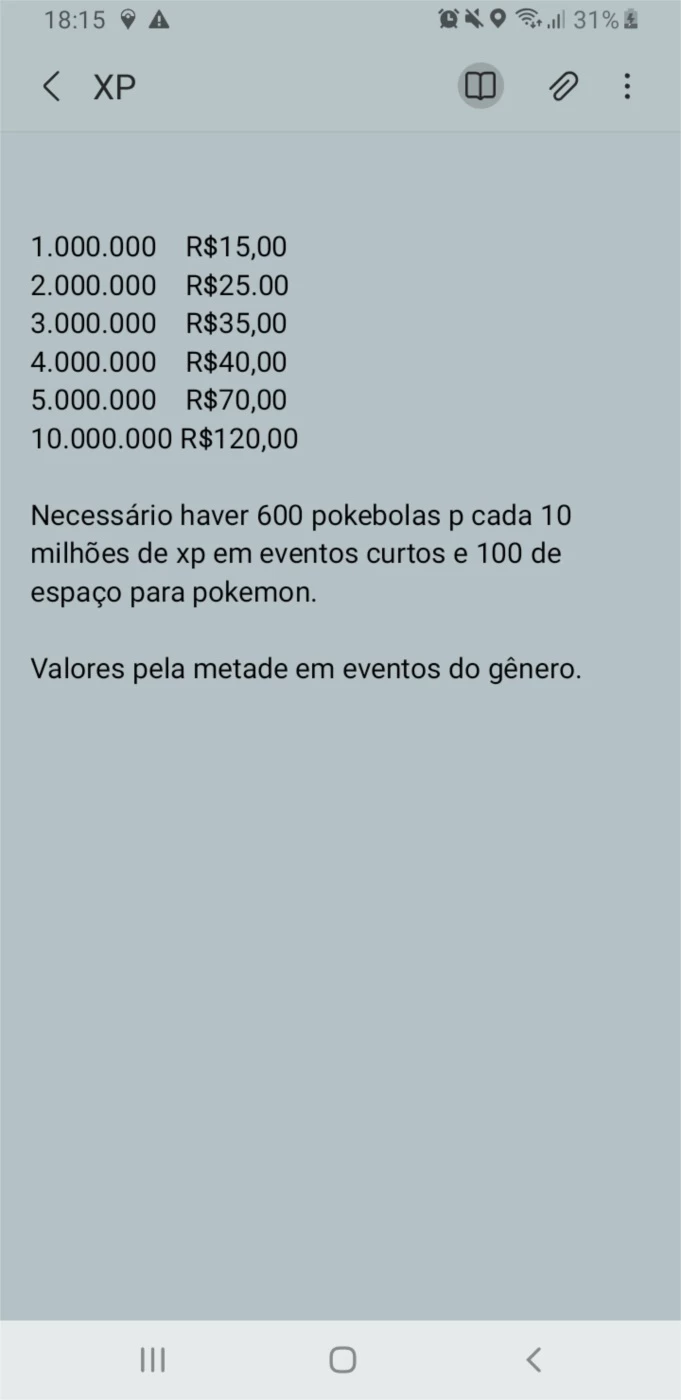The width and height of the screenshot is (681, 1400).
Task: Toggle the reading mode book icon
Action: click(481, 87)
